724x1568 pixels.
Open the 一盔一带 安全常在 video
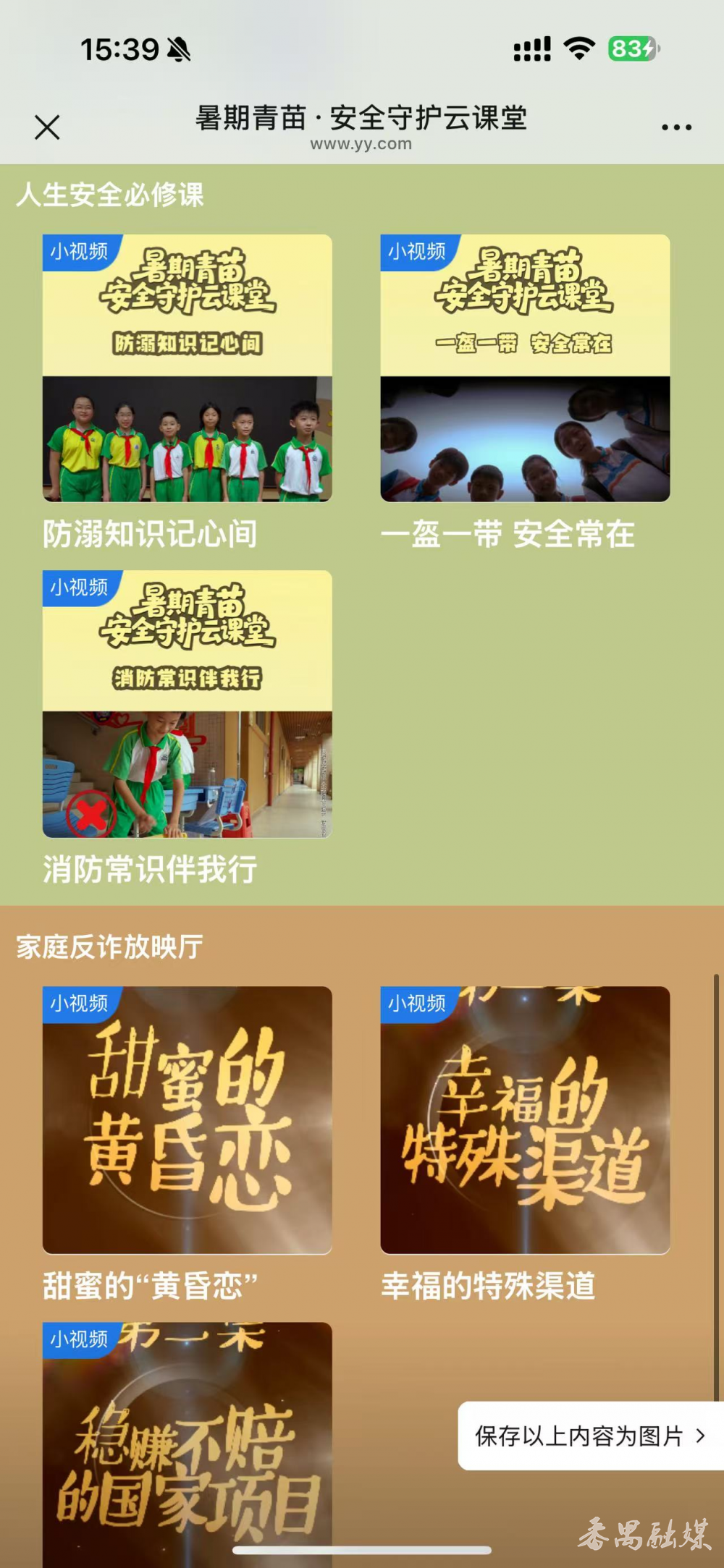tap(525, 368)
